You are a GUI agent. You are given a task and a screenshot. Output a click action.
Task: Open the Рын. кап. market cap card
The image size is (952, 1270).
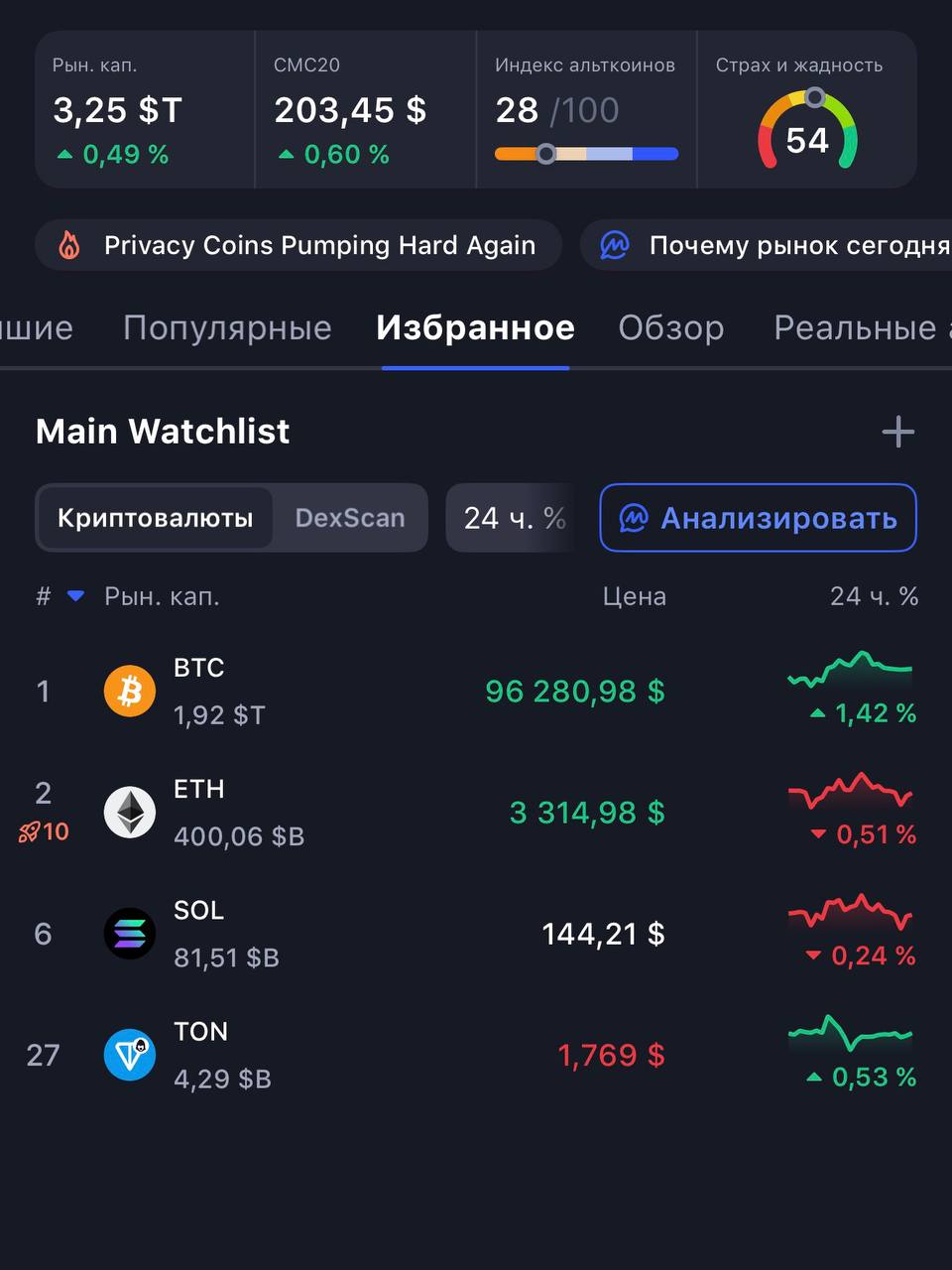tap(145, 110)
